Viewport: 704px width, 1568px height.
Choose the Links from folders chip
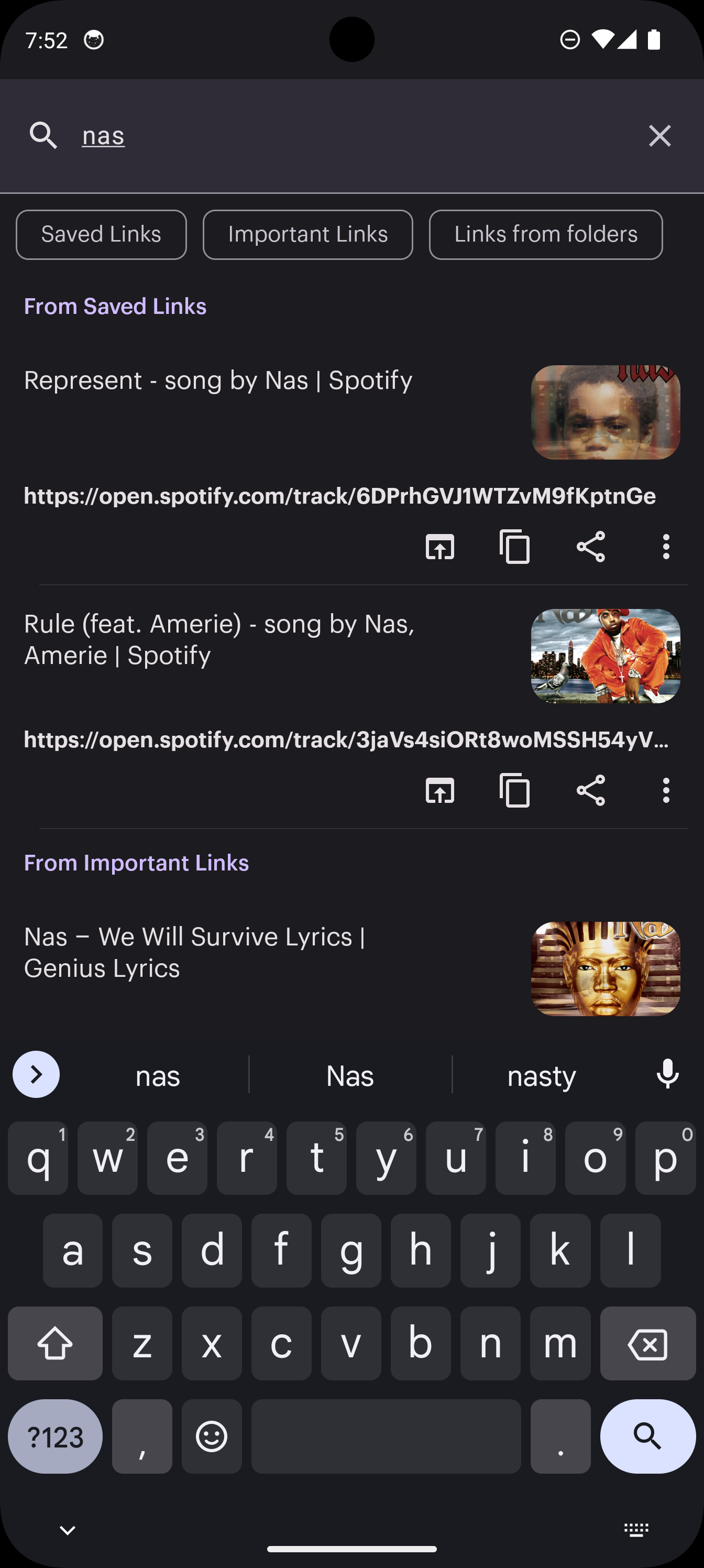pyautogui.click(x=546, y=235)
